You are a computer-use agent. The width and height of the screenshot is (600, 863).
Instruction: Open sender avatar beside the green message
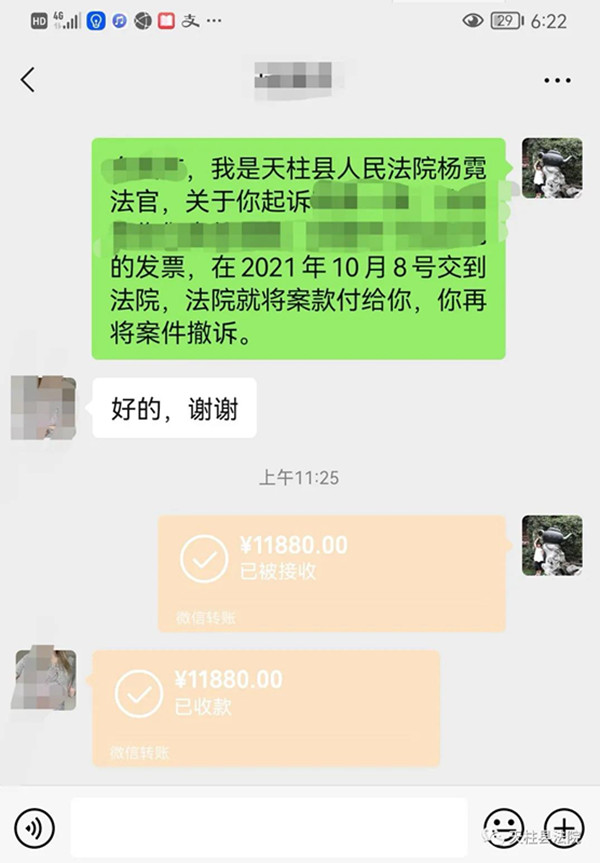(552, 168)
